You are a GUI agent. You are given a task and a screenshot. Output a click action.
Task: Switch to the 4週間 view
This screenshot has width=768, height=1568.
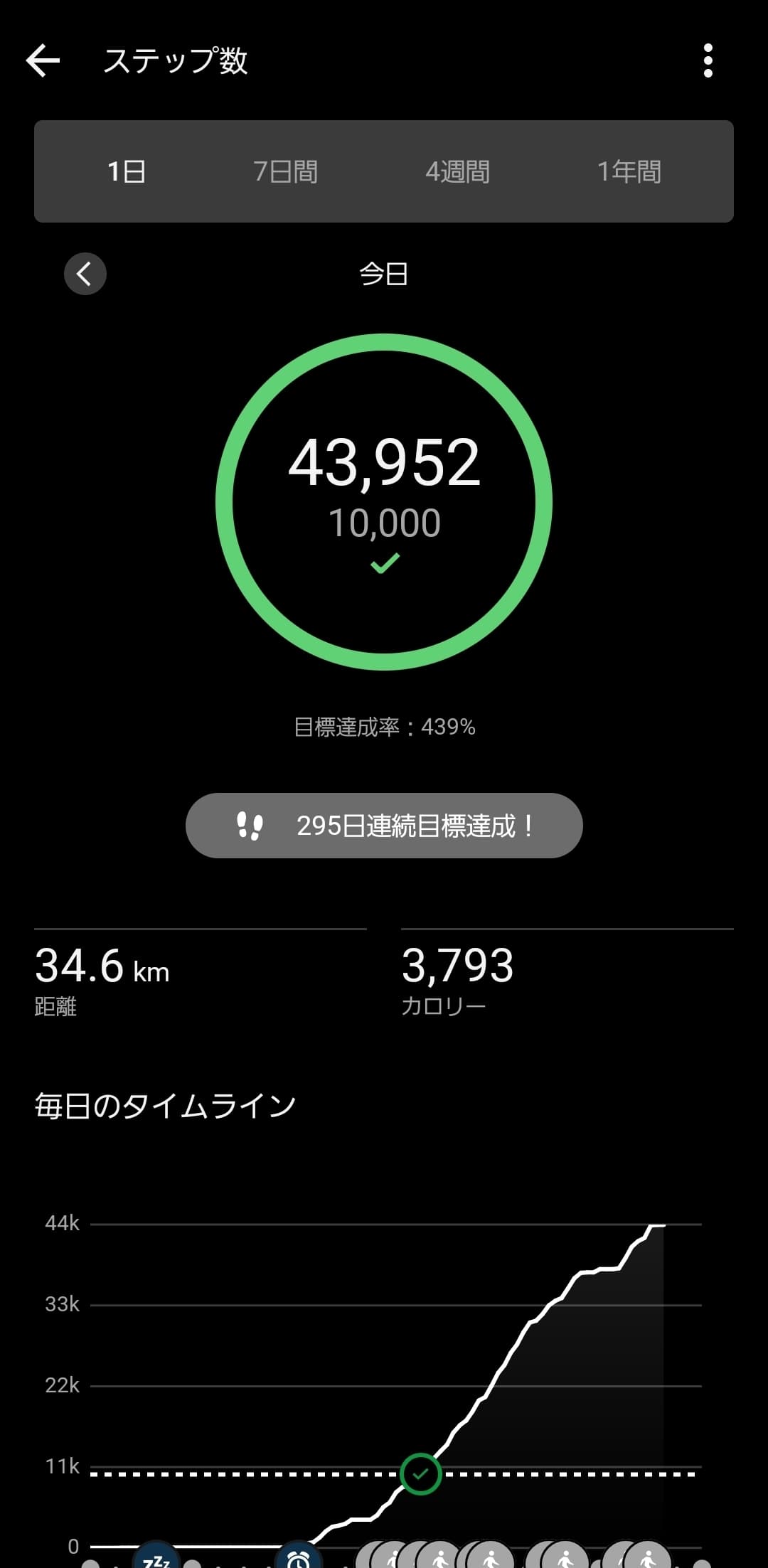coord(457,171)
